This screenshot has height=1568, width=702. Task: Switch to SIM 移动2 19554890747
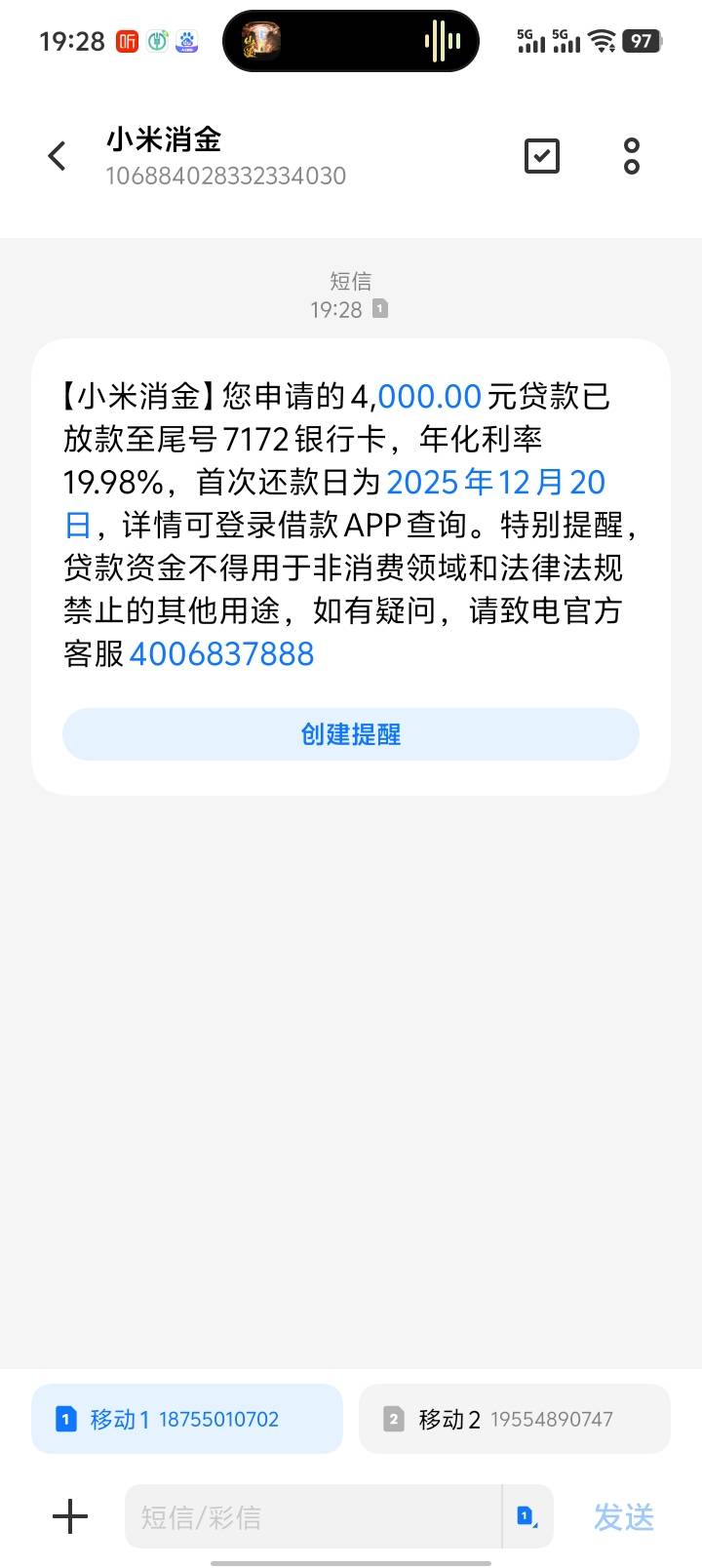pyautogui.click(x=515, y=1419)
